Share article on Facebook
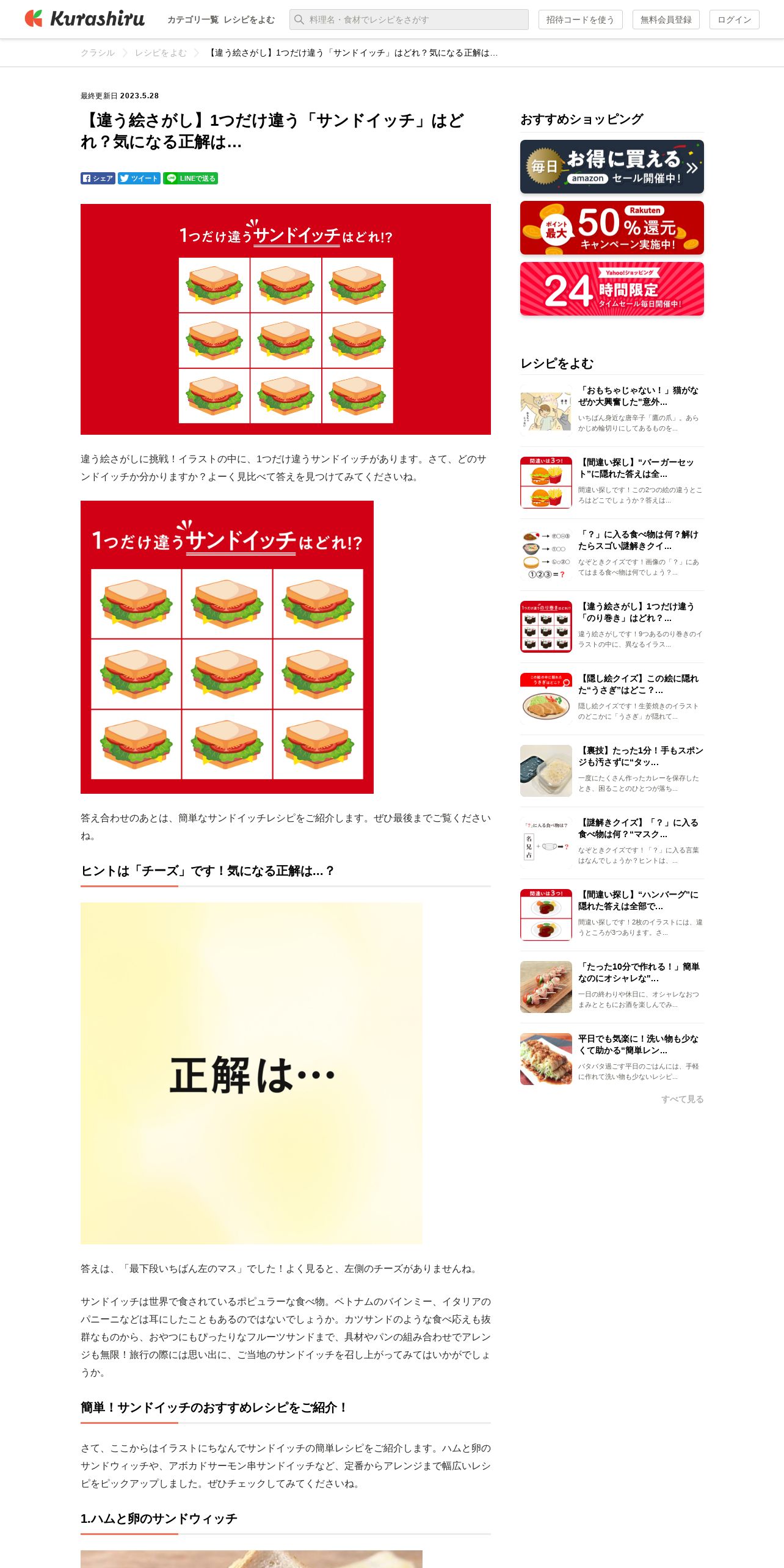This screenshot has height=1568, width=784. click(x=98, y=178)
